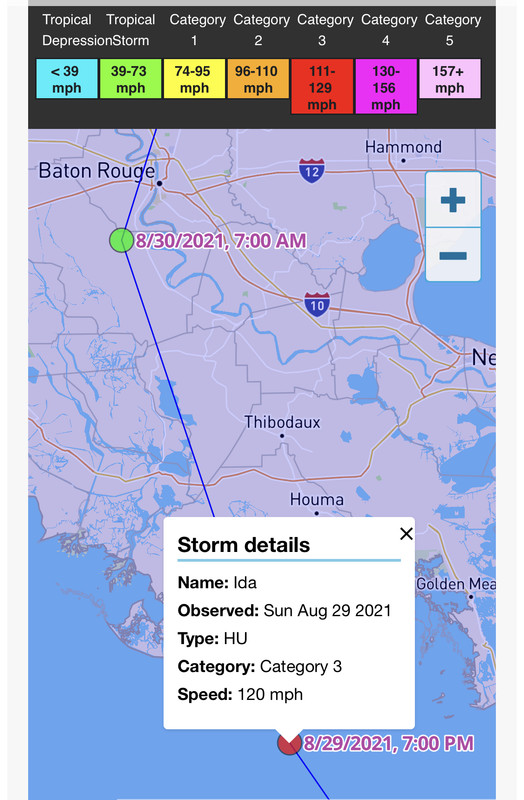Viewport: 524px width, 800px height.
Task: Zoom out of the map
Action: pyautogui.click(x=453, y=255)
